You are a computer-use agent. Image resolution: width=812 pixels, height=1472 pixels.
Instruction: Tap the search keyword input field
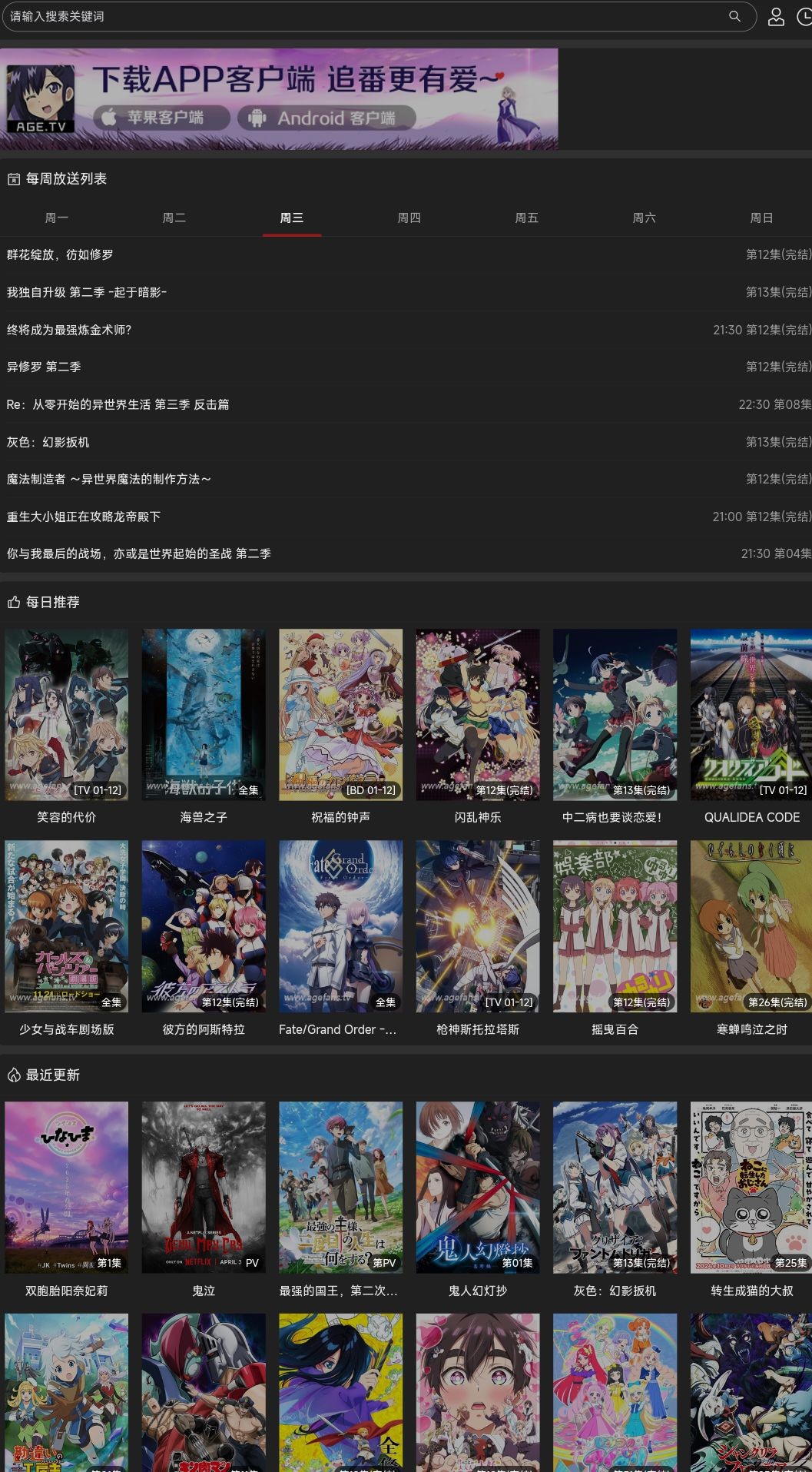click(x=361, y=16)
